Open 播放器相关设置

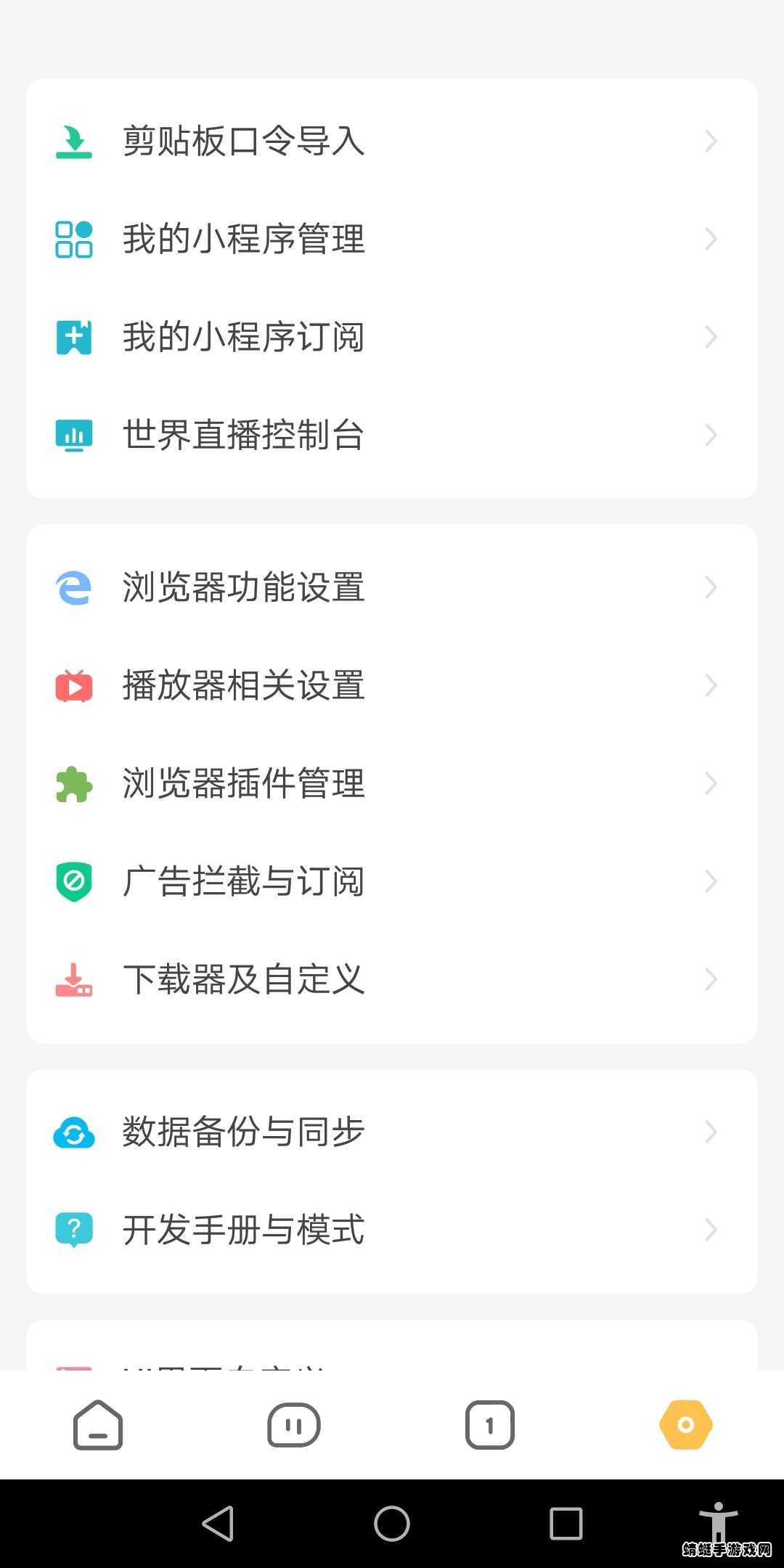point(392,685)
